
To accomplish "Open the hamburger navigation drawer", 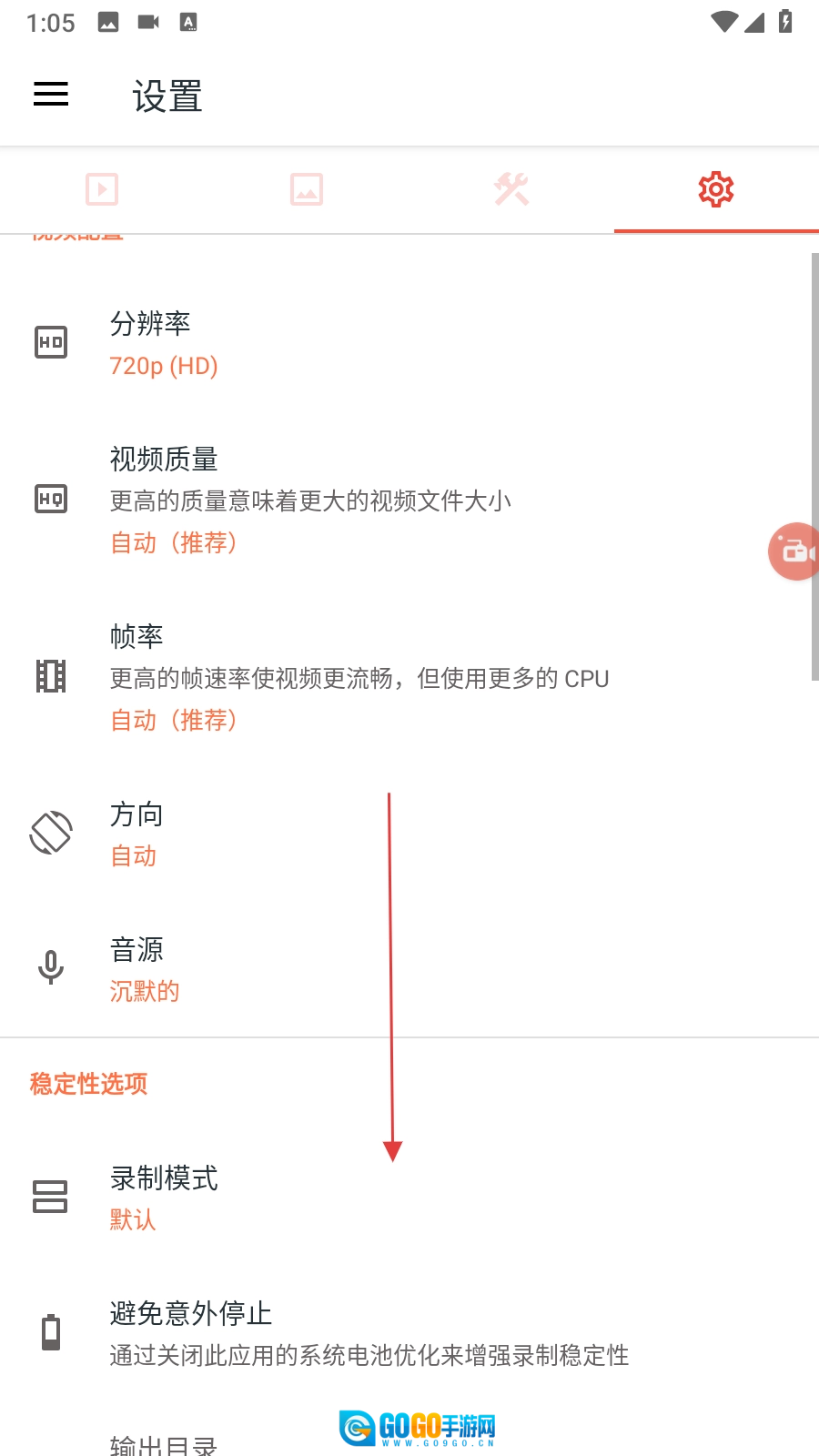I will pyautogui.click(x=51, y=95).
